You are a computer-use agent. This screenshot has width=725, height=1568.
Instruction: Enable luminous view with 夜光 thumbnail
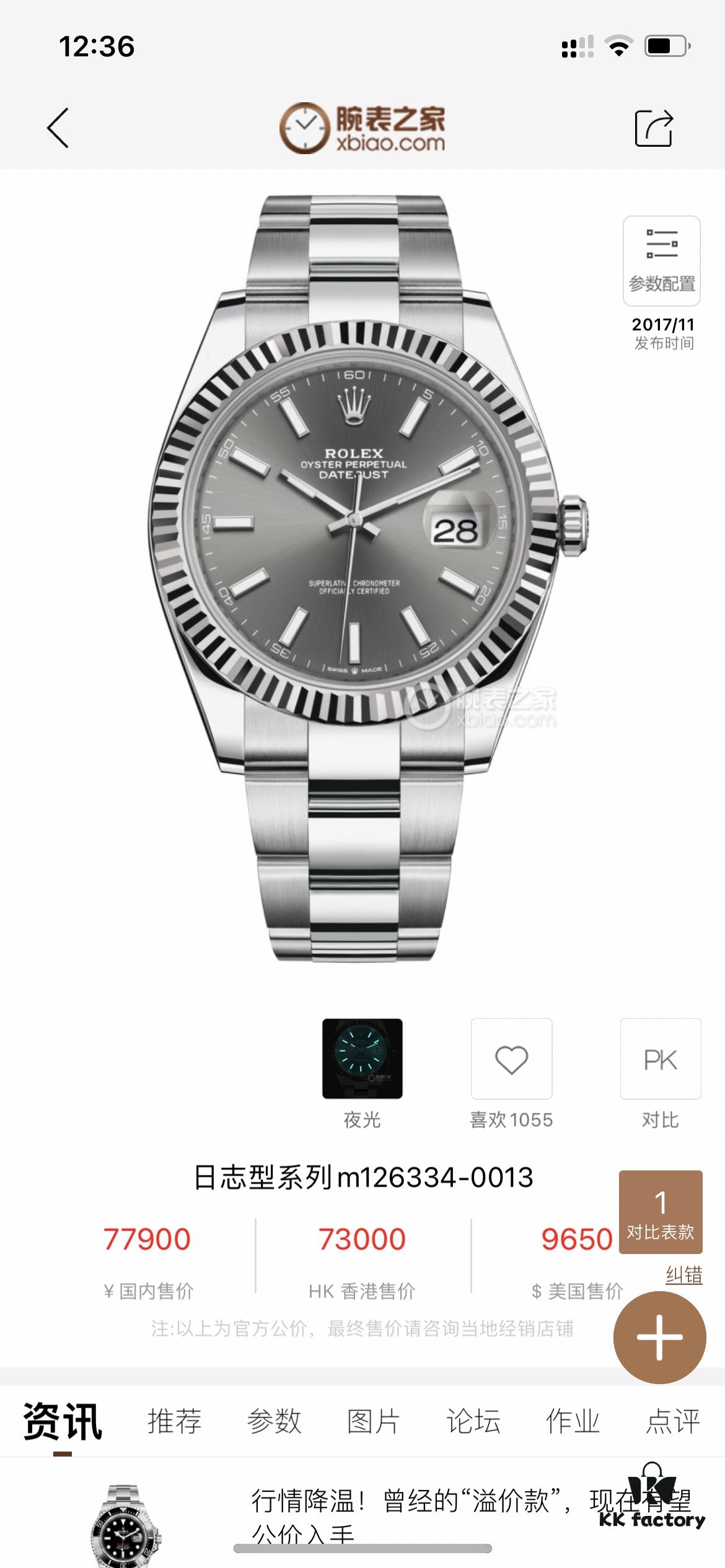362,1059
